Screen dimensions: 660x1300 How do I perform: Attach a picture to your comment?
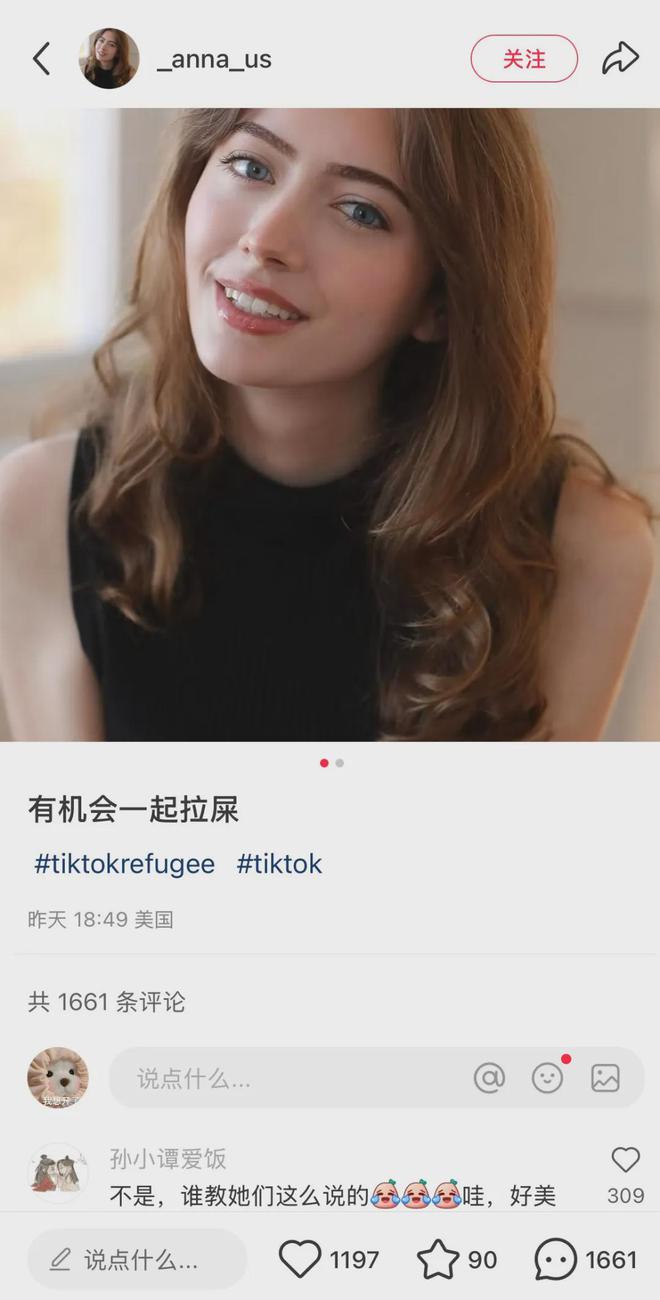[x=605, y=1078]
